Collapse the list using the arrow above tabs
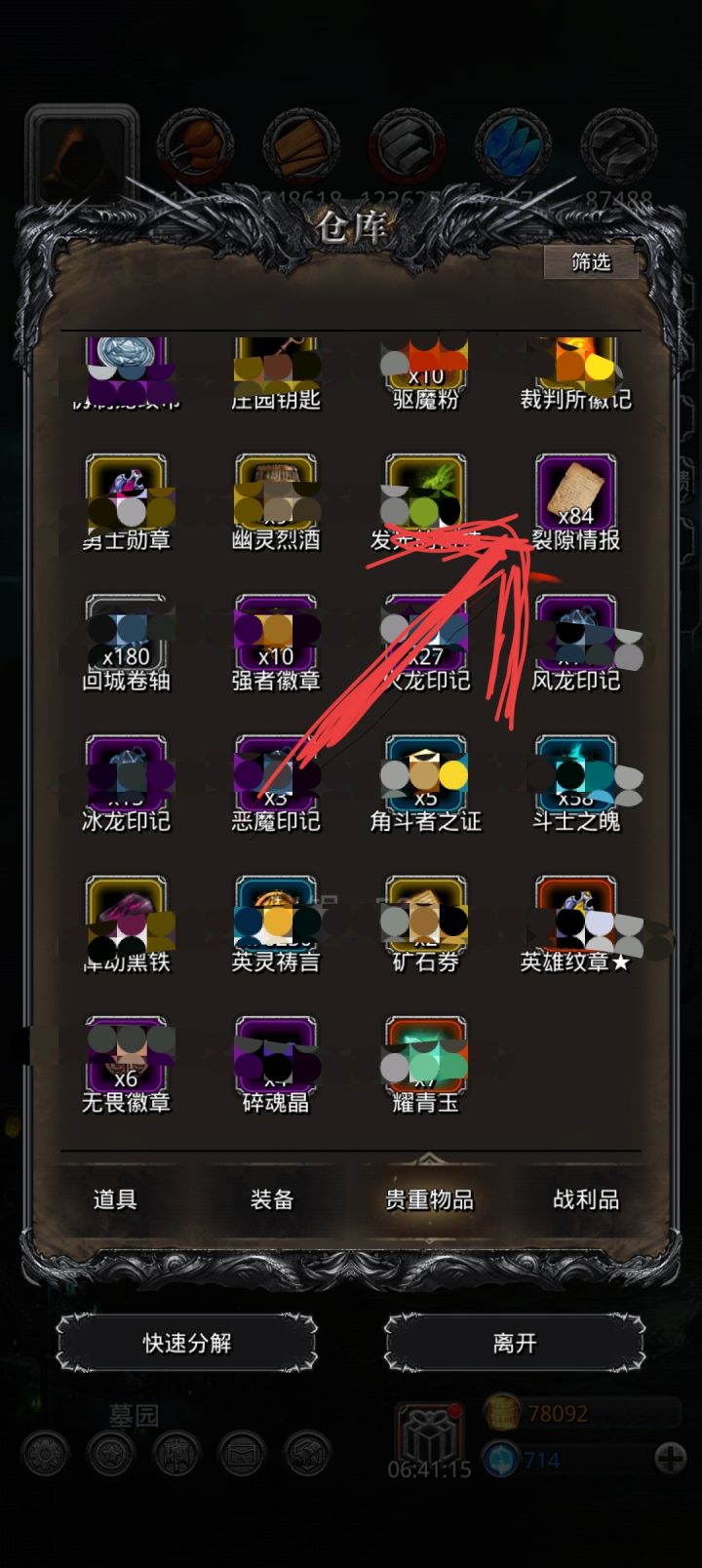 429,1160
